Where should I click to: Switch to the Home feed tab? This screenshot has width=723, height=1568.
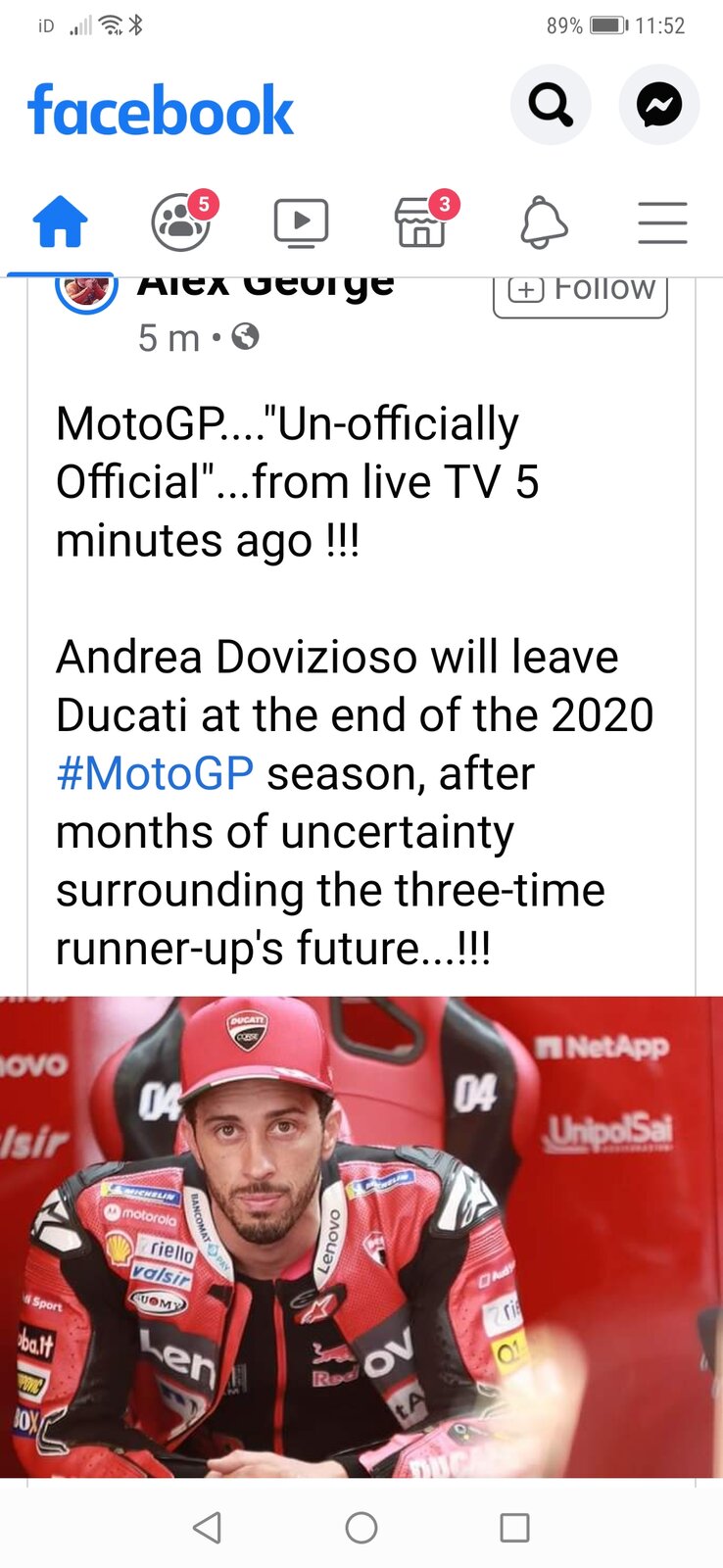pos(61,222)
